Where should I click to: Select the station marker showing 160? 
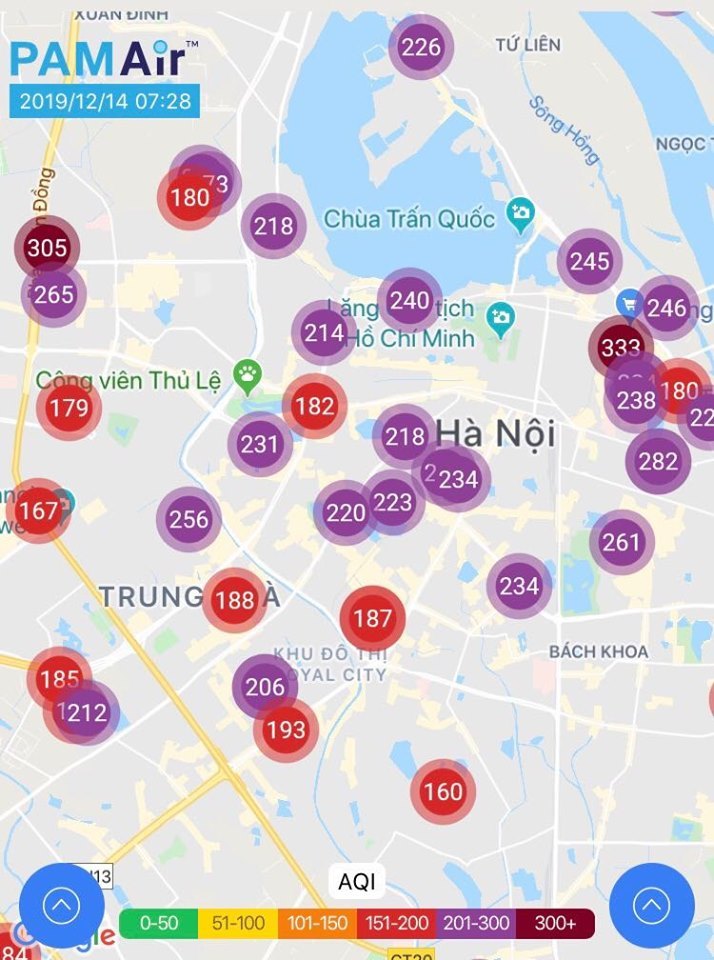443,792
